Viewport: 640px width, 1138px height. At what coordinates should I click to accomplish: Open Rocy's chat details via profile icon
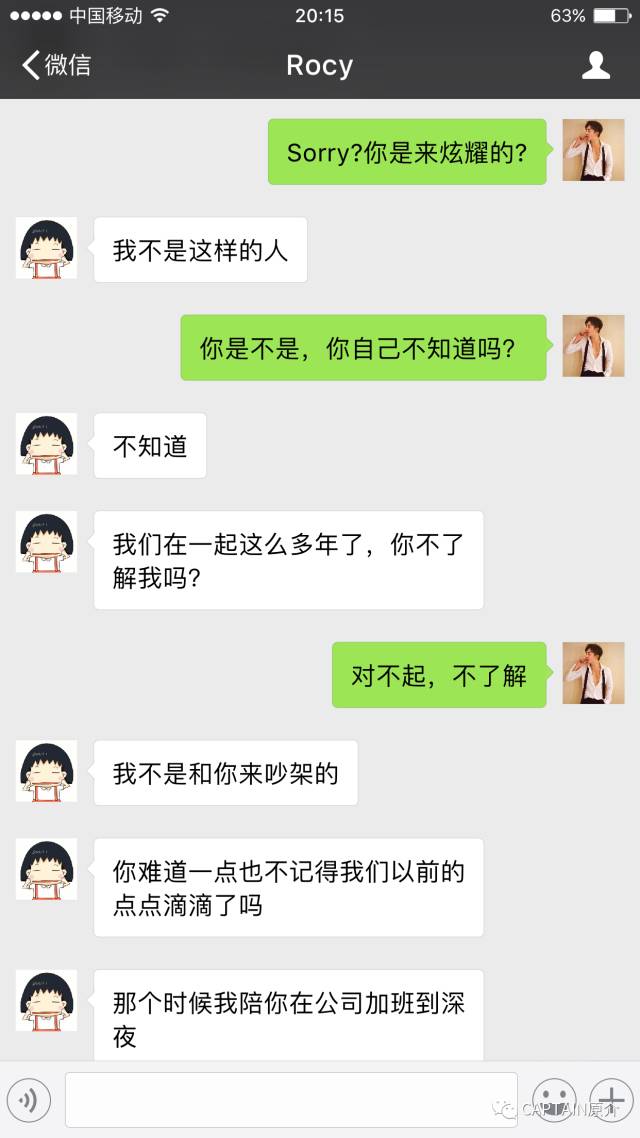596,66
